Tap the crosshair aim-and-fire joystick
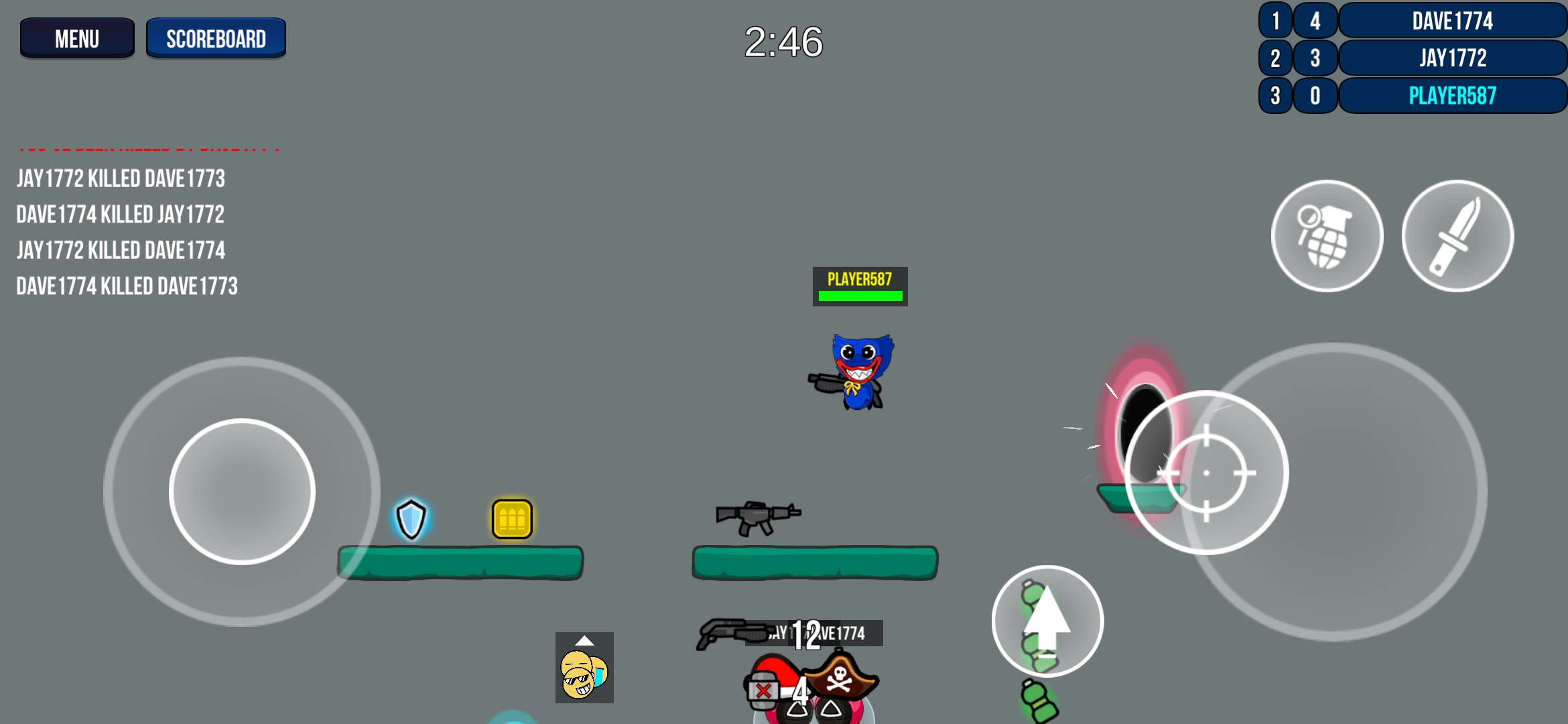This screenshot has height=724, width=1568. click(x=1206, y=473)
